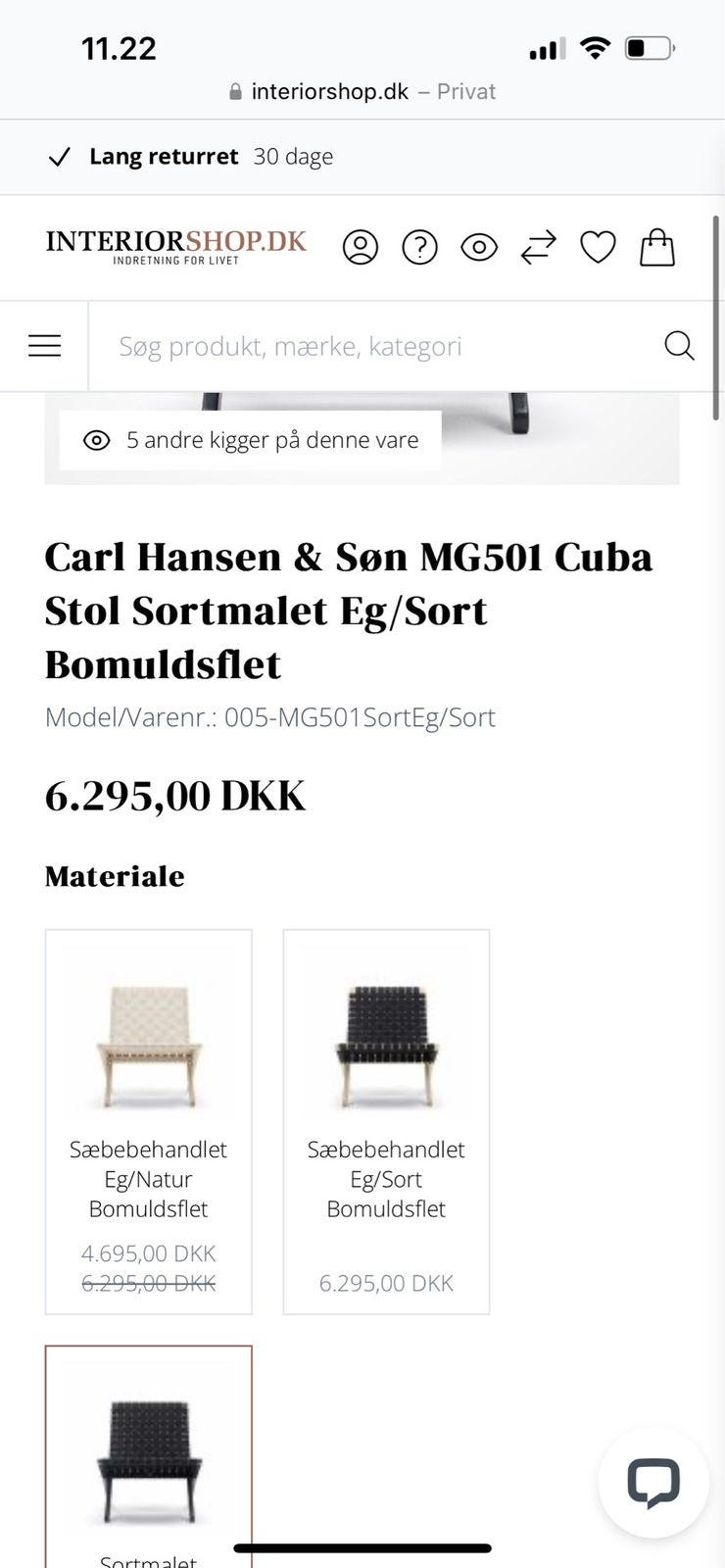Select Sæbebehandlet Eg/Natur Bomuldsflet variant
The image size is (725, 1568).
point(149,1121)
